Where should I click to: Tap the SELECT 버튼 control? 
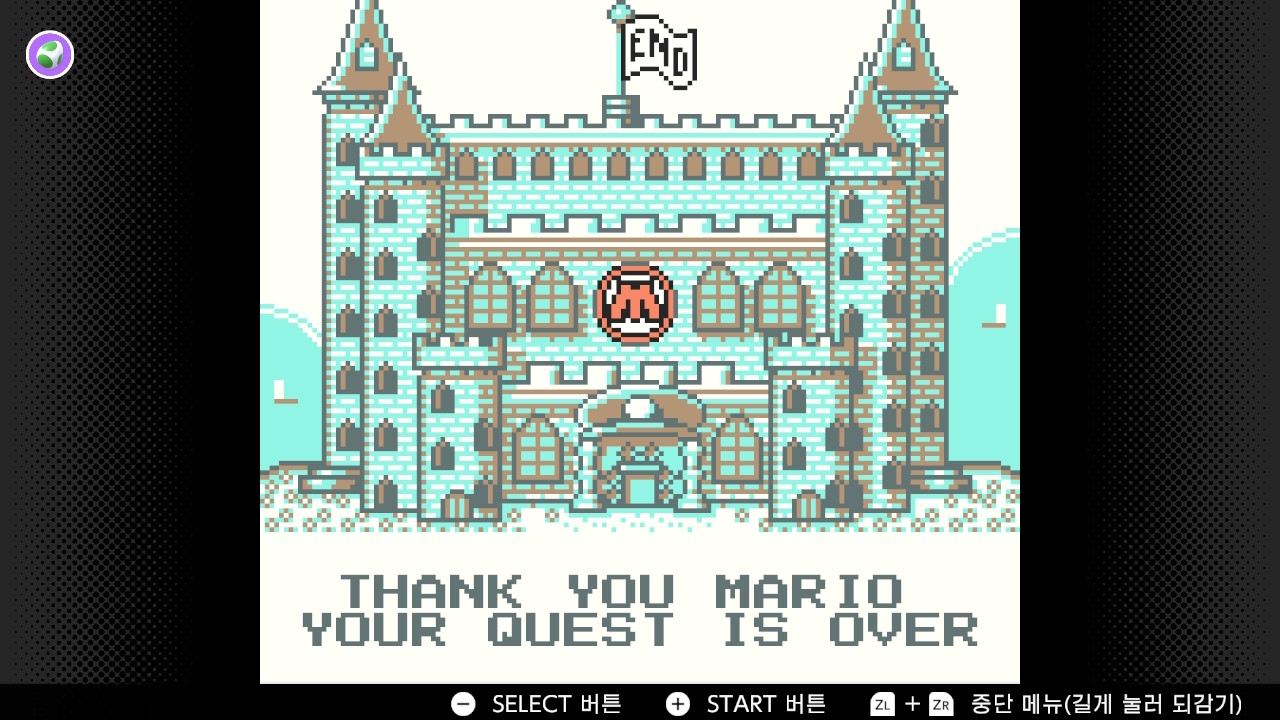click(x=537, y=703)
